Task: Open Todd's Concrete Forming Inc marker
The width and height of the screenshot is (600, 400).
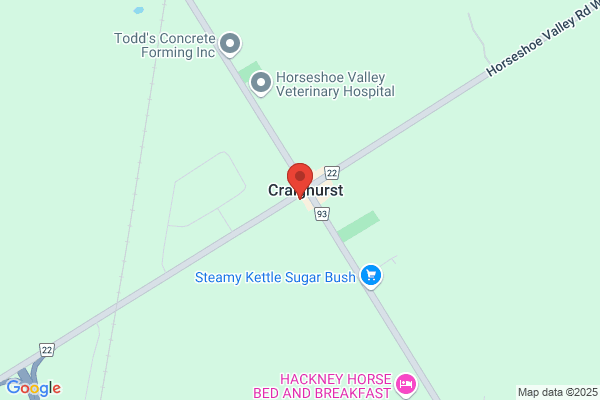Action: point(230,44)
